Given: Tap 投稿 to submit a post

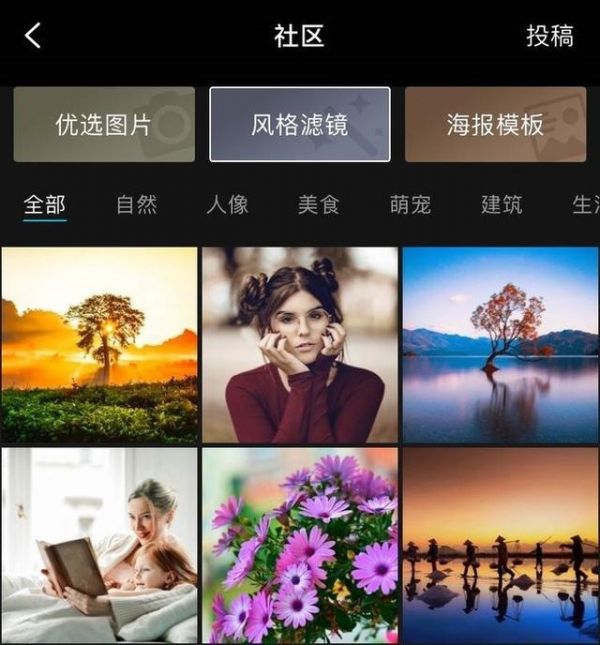Looking at the screenshot, I should [549, 36].
